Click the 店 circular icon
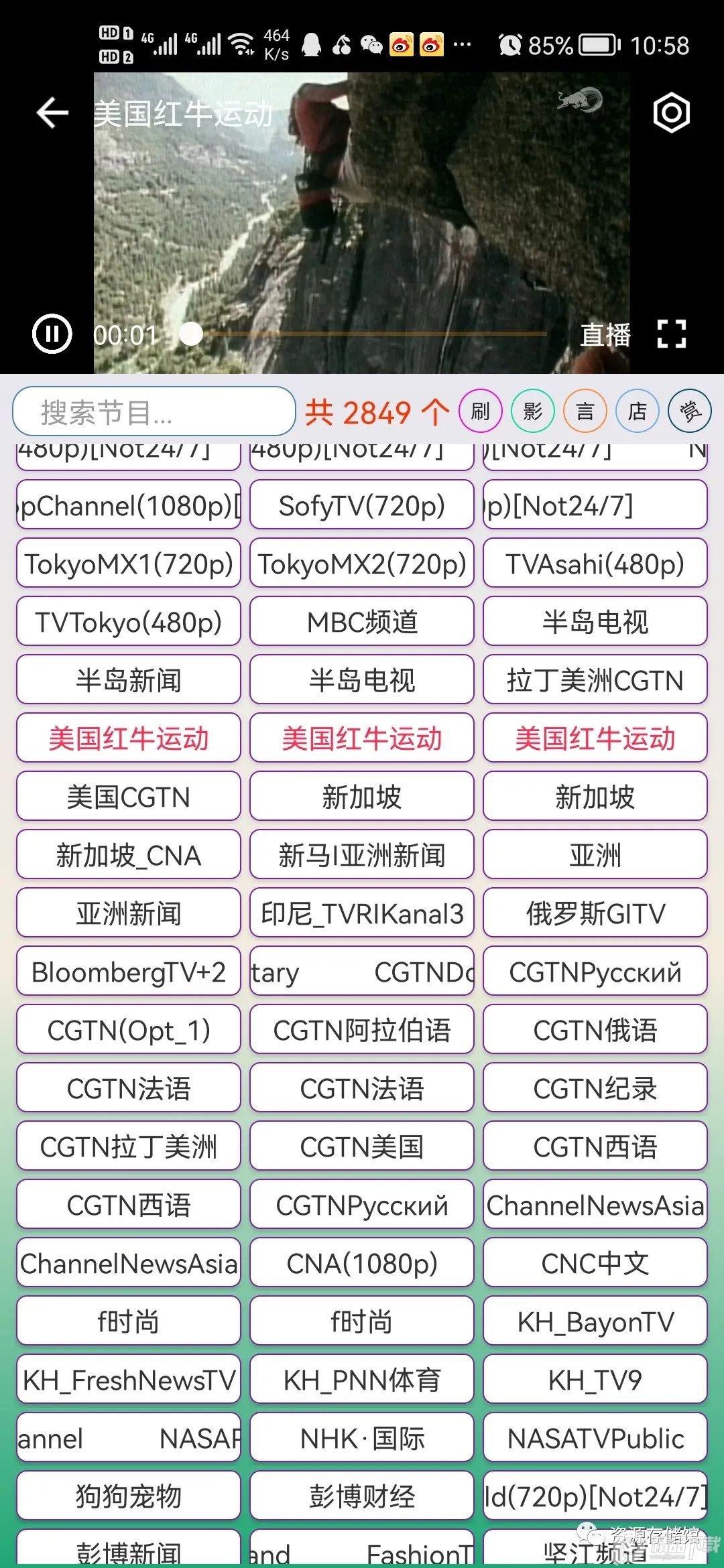Image resolution: width=724 pixels, height=1568 pixels. (x=636, y=410)
